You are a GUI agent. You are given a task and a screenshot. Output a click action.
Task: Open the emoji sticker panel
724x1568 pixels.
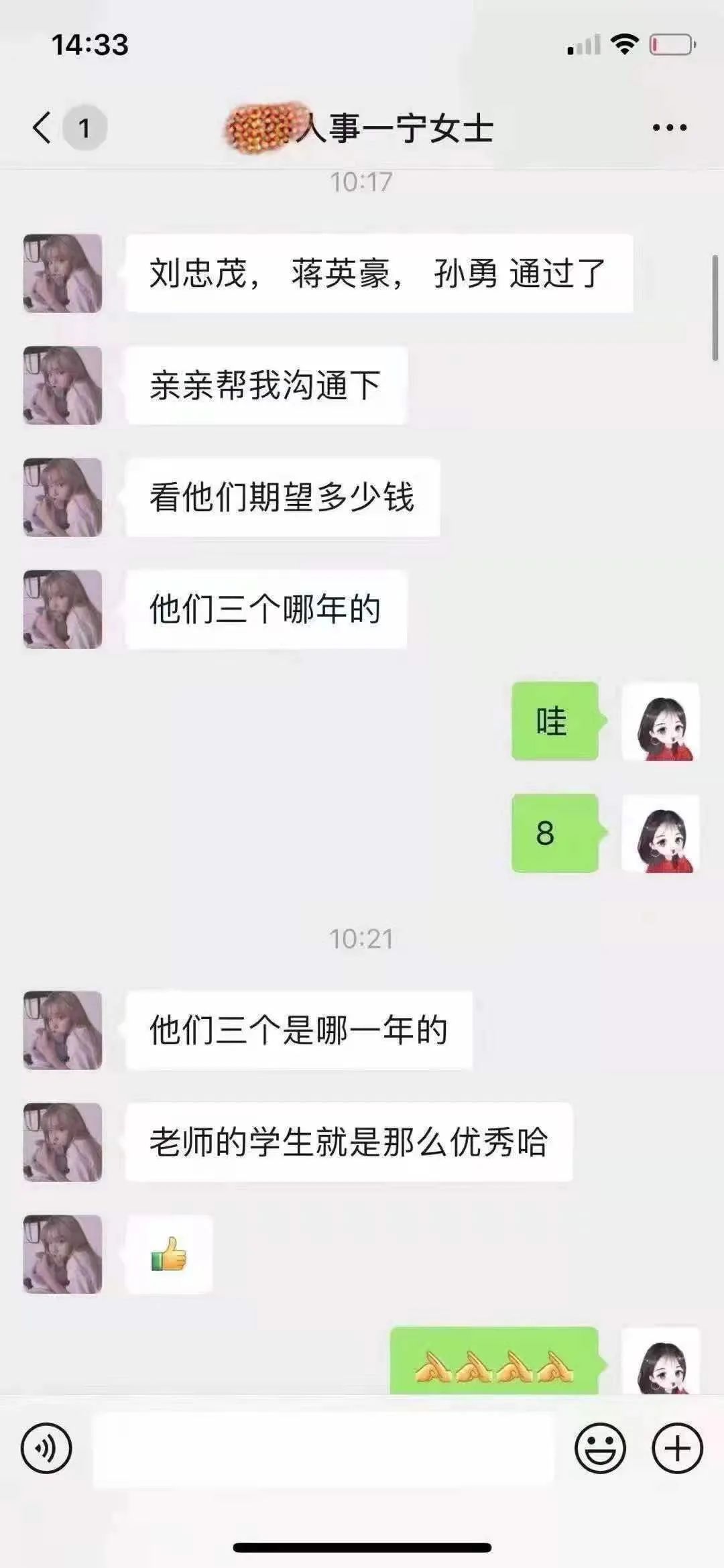coord(600,1448)
